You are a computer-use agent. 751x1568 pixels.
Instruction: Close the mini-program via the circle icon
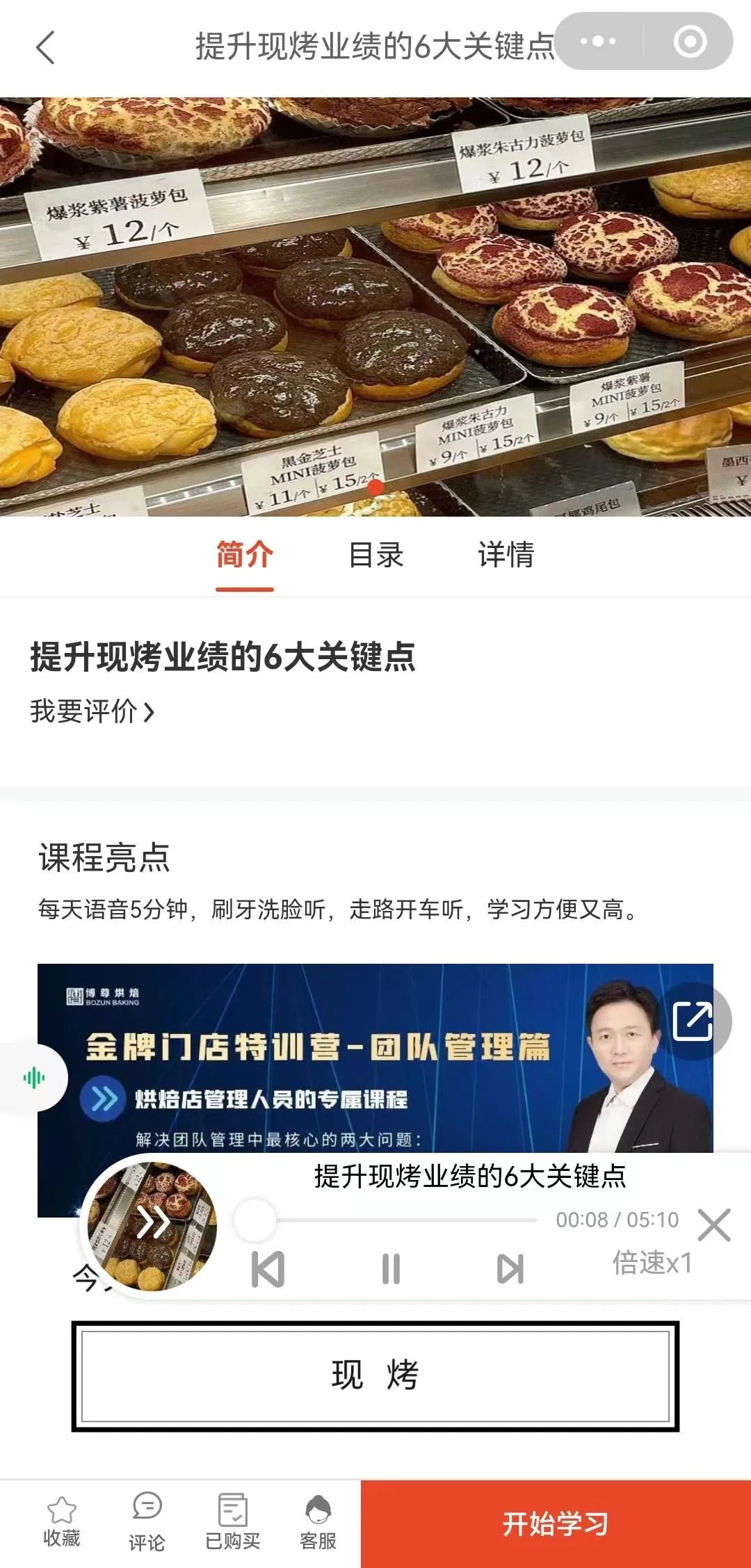click(690, 42)
